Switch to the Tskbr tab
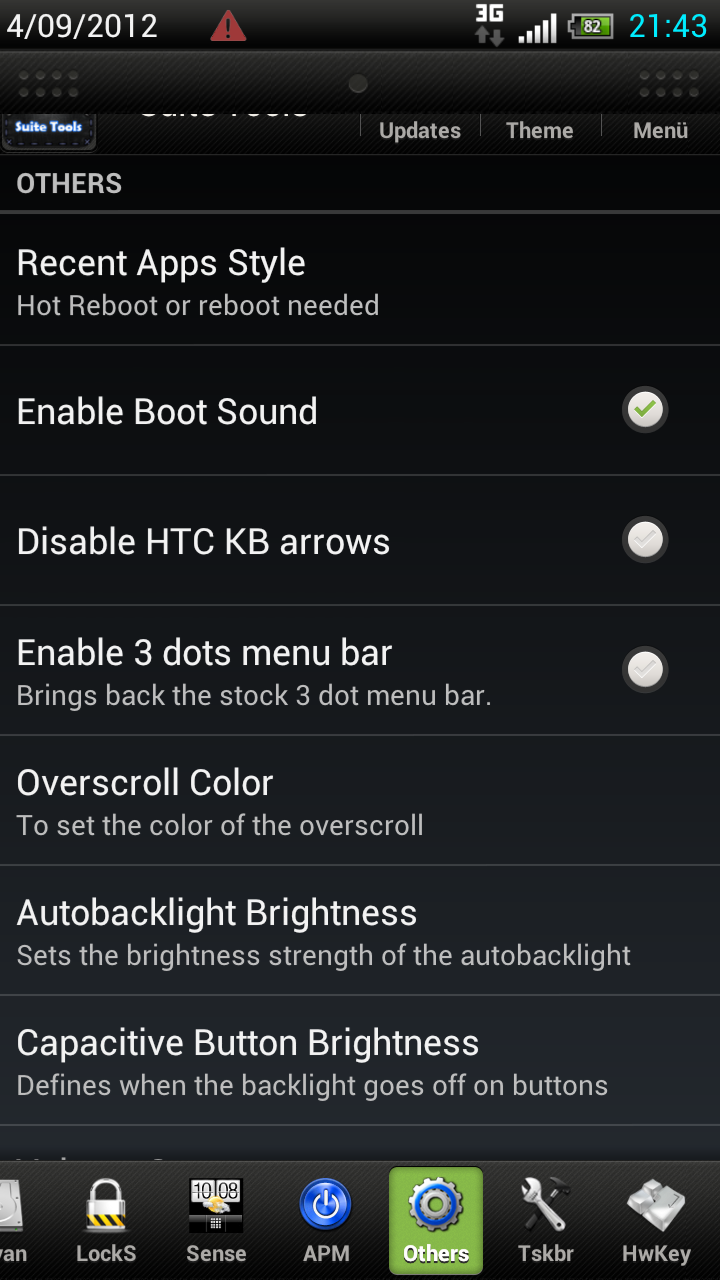Image resolution: width=720 pixels, height=1280 pixels. 545,1222
